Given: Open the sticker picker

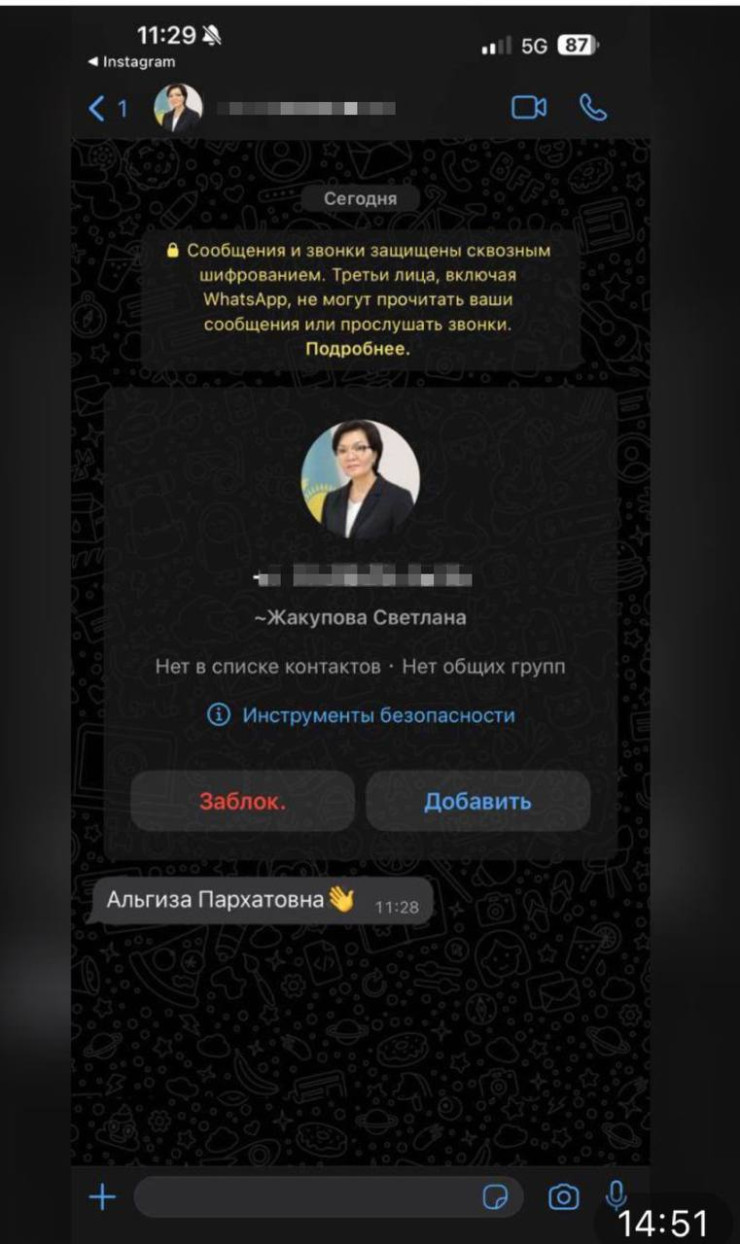Looking at the screenshot, I should click(x=495, y=1197).
